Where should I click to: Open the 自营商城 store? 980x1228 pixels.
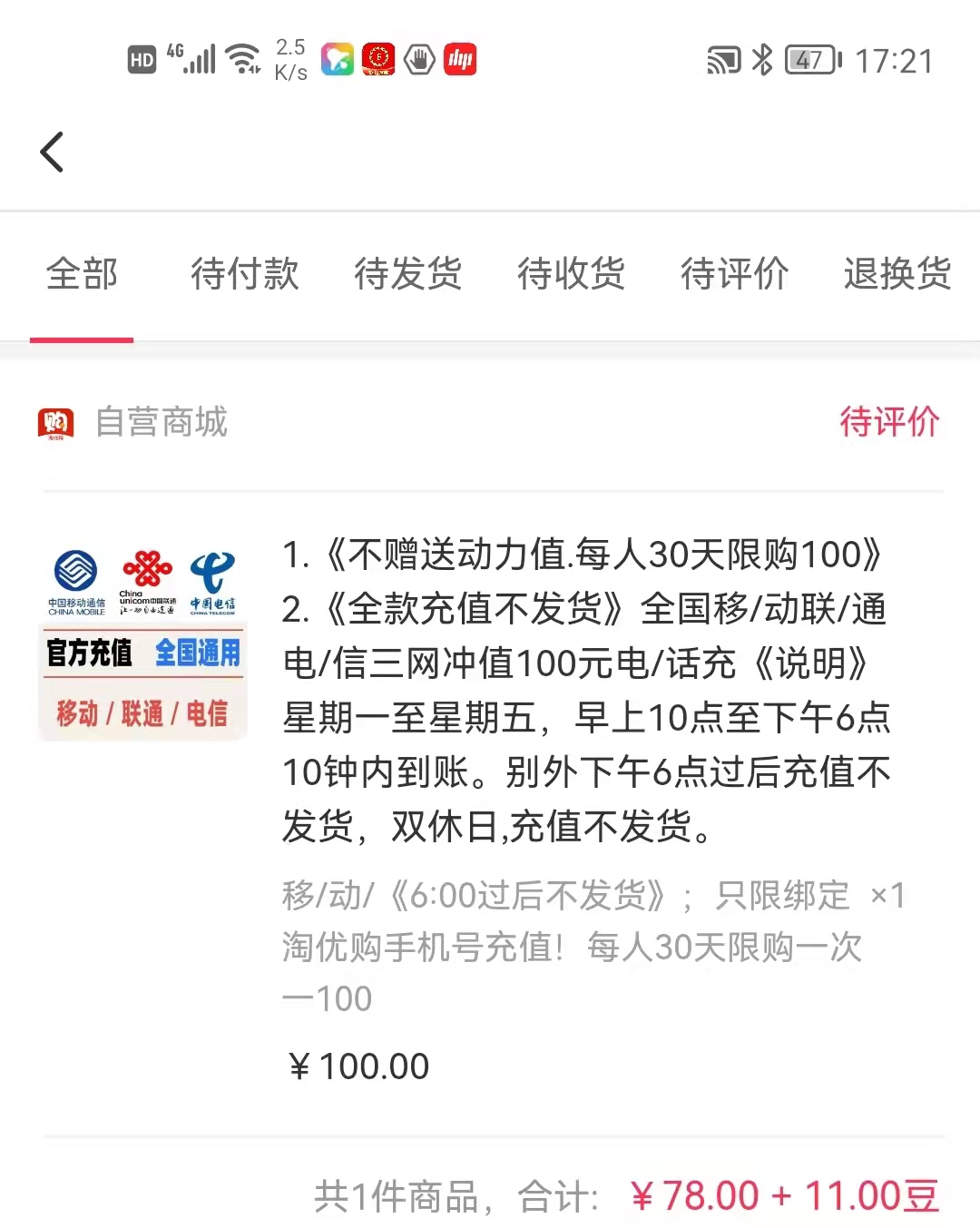pyautogui.click(x=161, y=422)
